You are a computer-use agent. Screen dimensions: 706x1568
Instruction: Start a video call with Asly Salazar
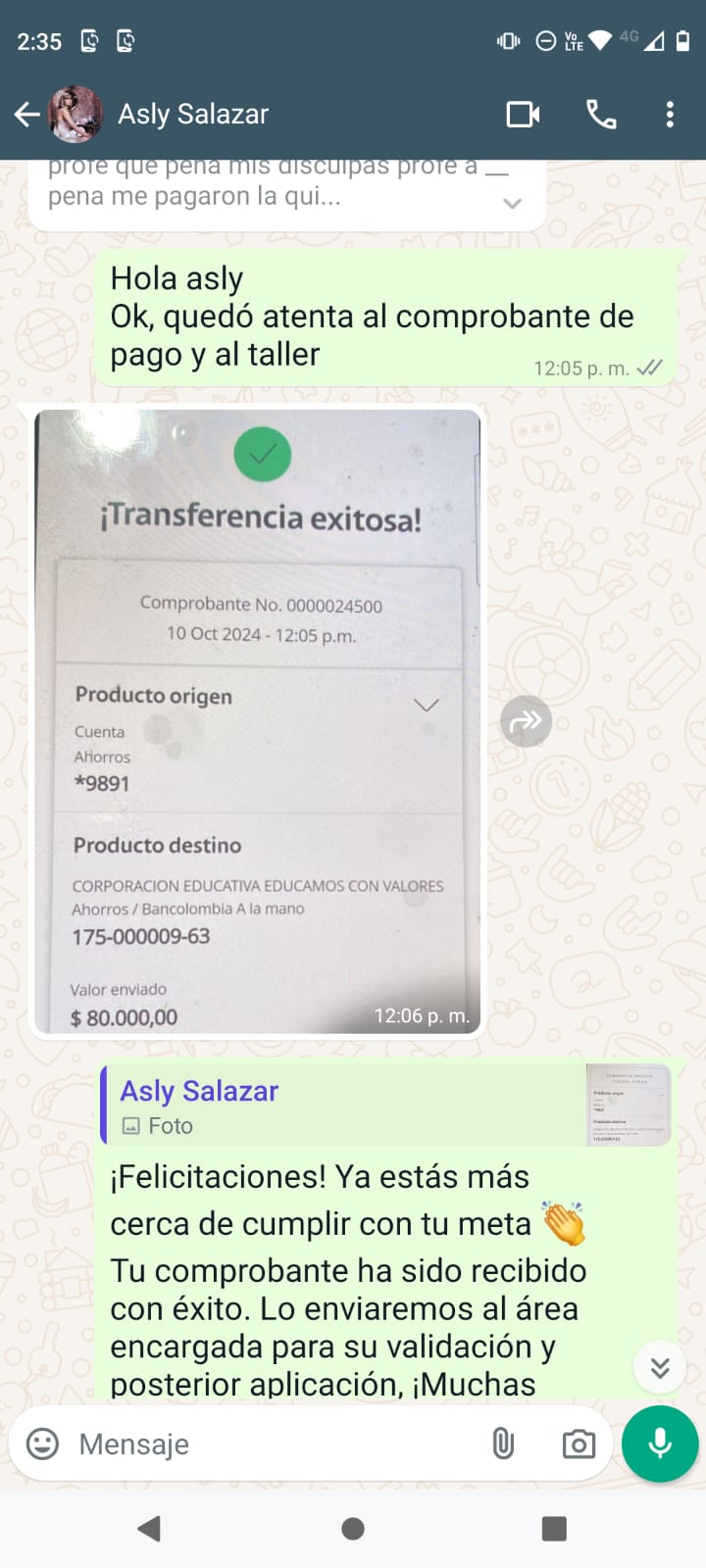pos(523,115)
